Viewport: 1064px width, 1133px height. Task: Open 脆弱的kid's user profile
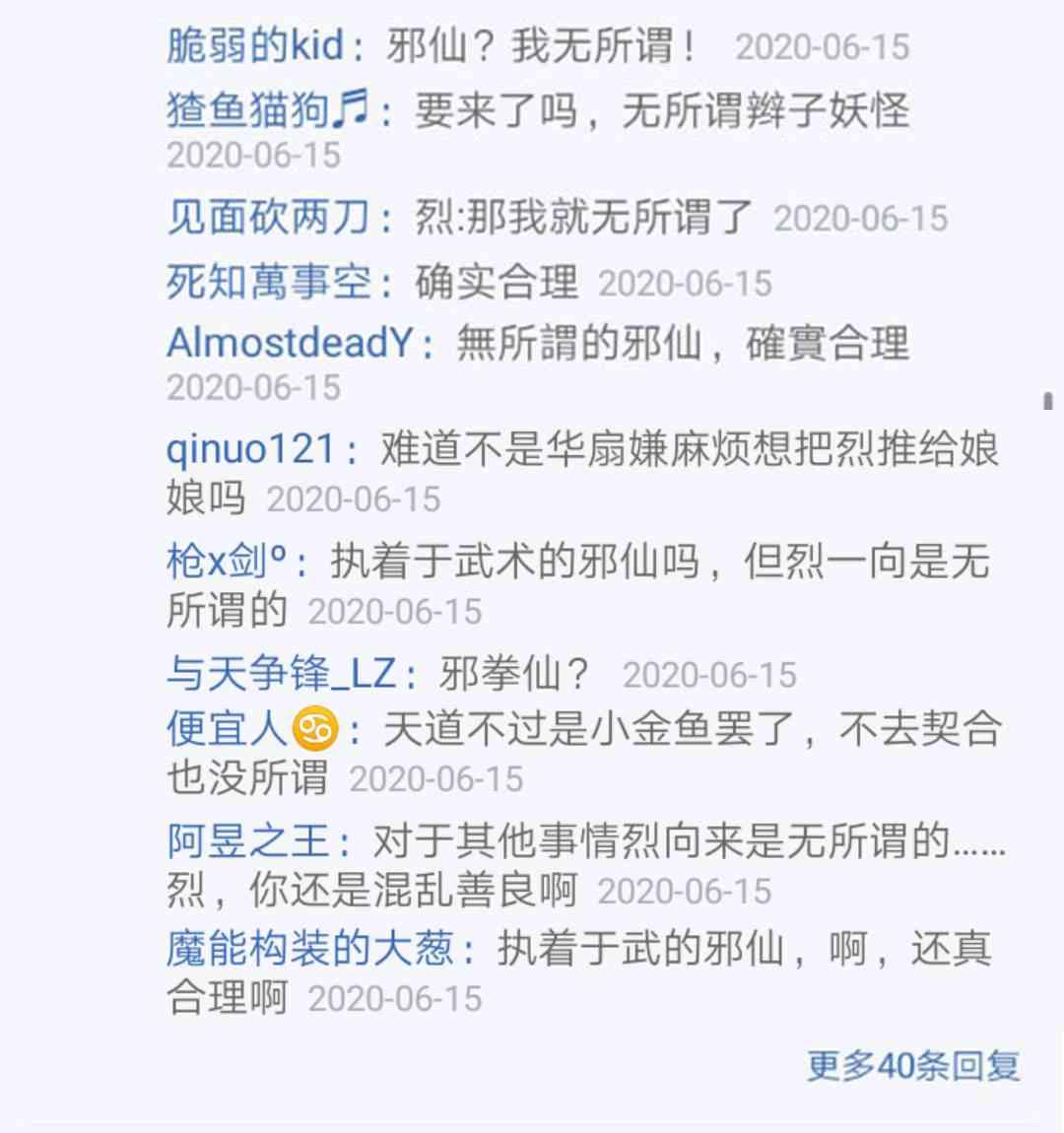click(256, 45)
